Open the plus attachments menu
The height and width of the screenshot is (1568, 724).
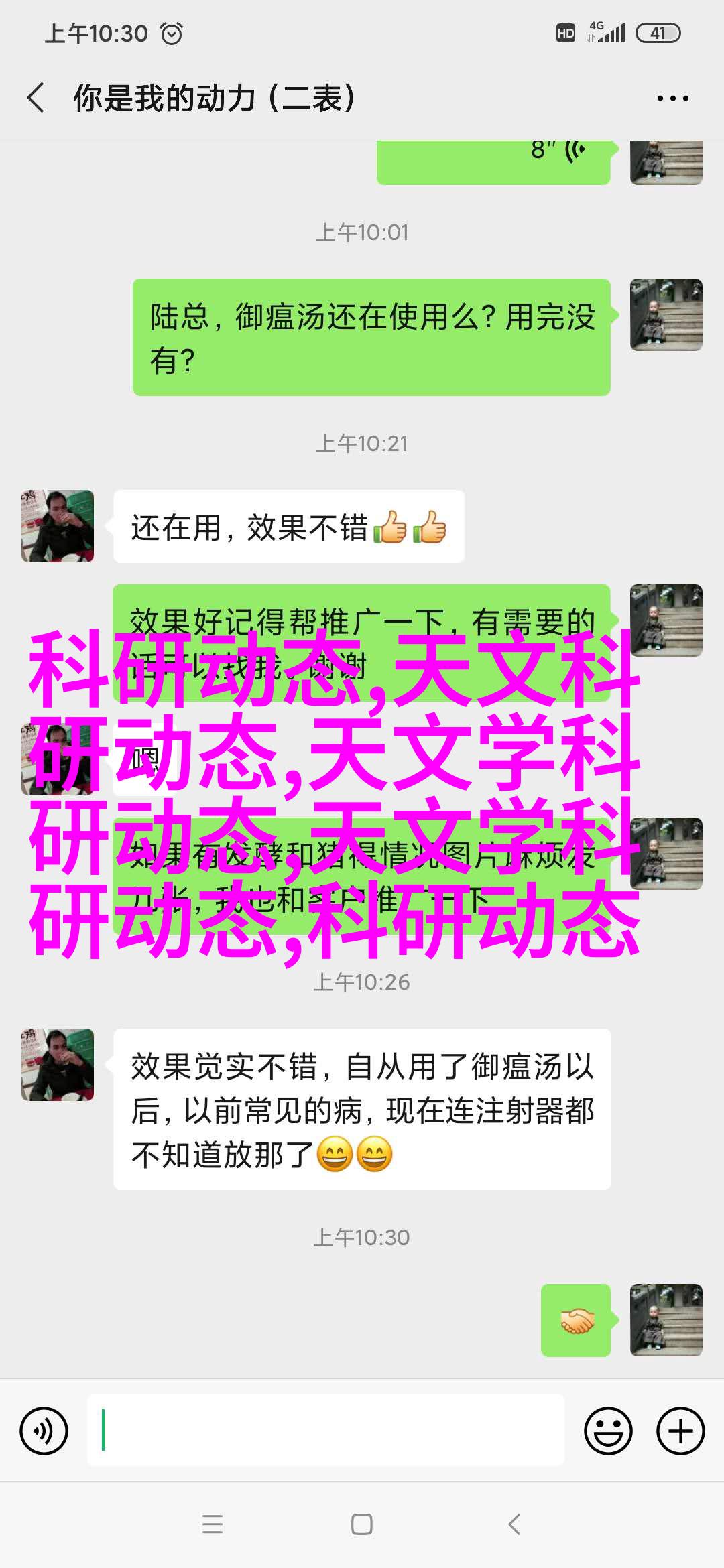(680, 1431)
